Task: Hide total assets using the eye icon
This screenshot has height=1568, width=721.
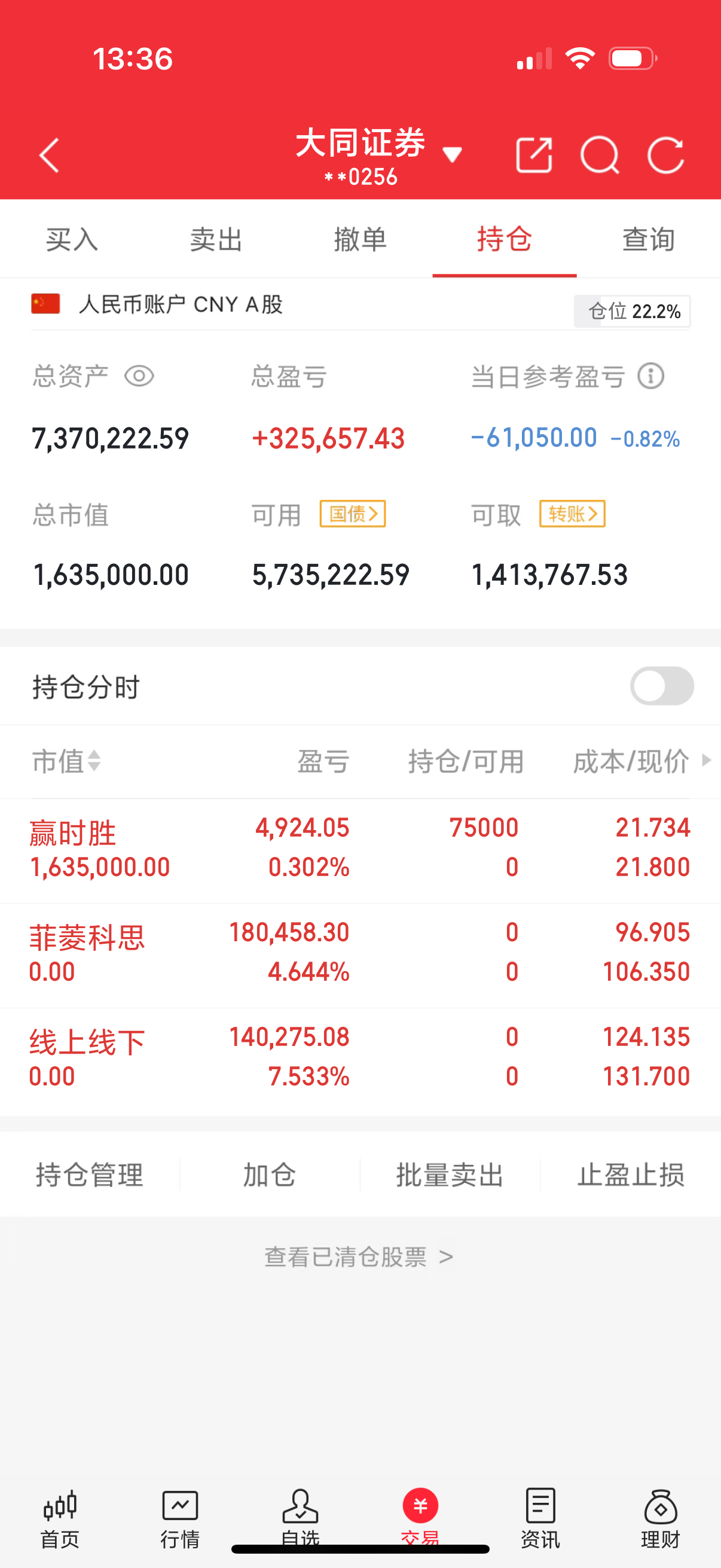Action: pyautogui.click(x=140, y=376)
